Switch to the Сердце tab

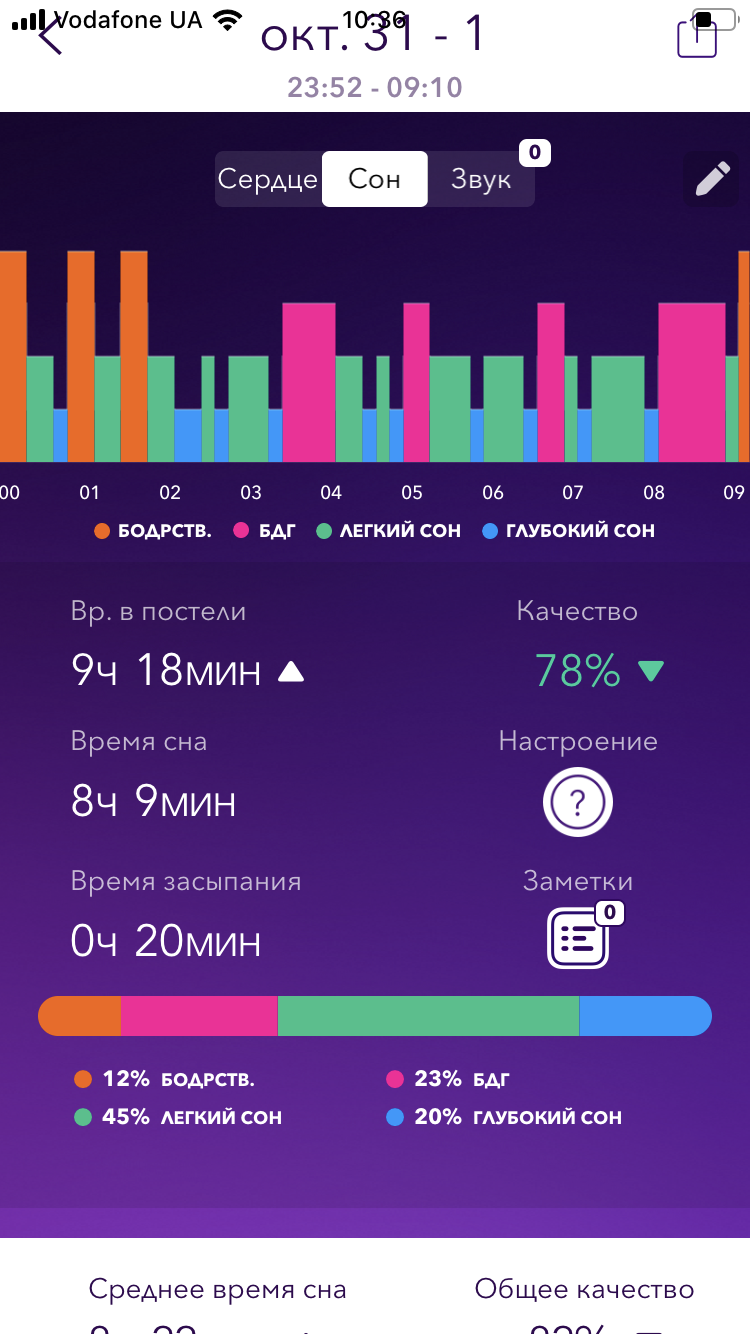266,179
